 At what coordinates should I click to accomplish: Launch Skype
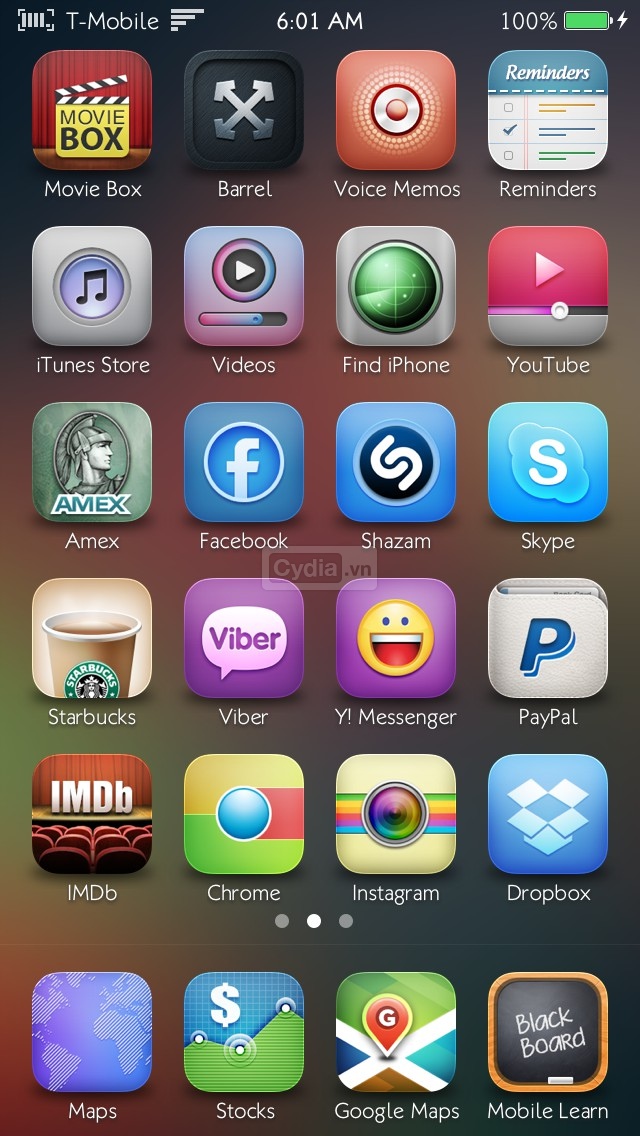click(x=548, y=463)
